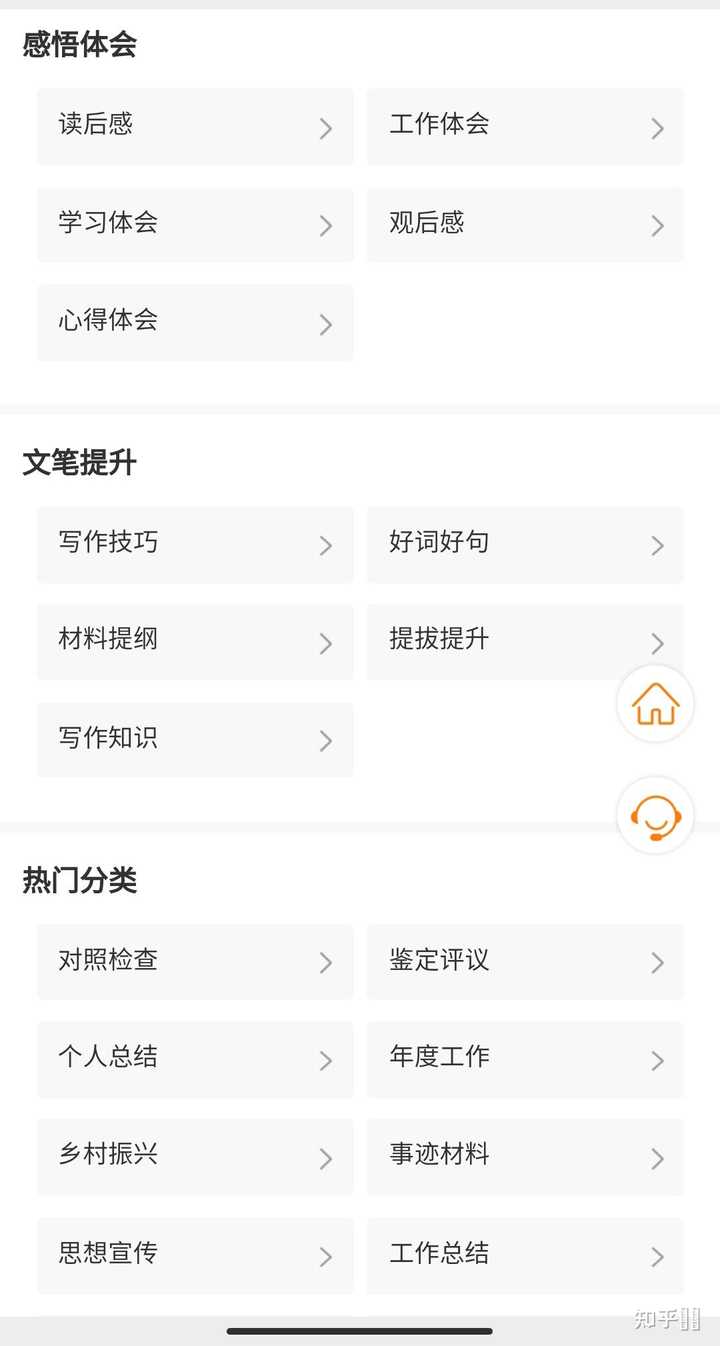View the 鉴定评议 category
The image size is (720, 1346).
pos(525,961)
